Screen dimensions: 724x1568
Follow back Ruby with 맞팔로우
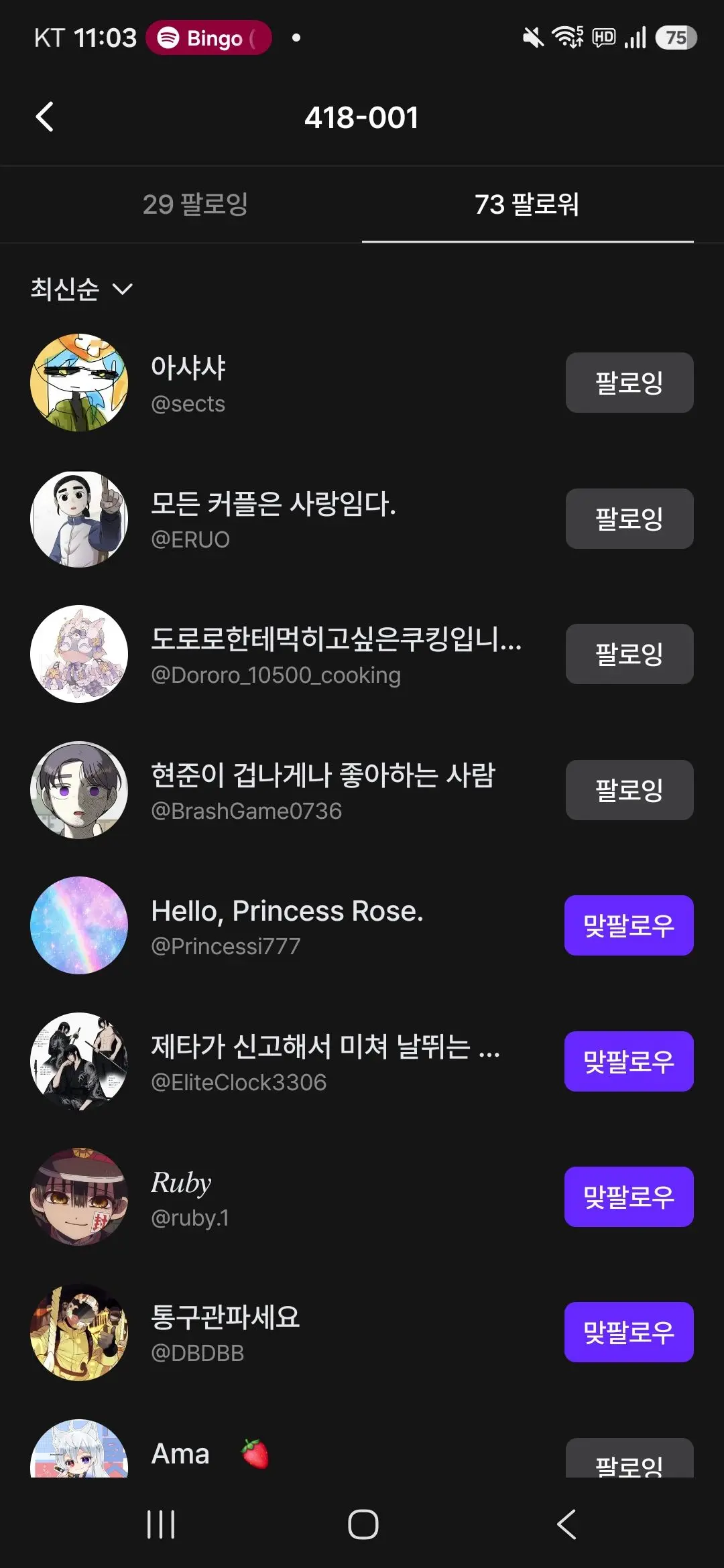pos(629,1197)
